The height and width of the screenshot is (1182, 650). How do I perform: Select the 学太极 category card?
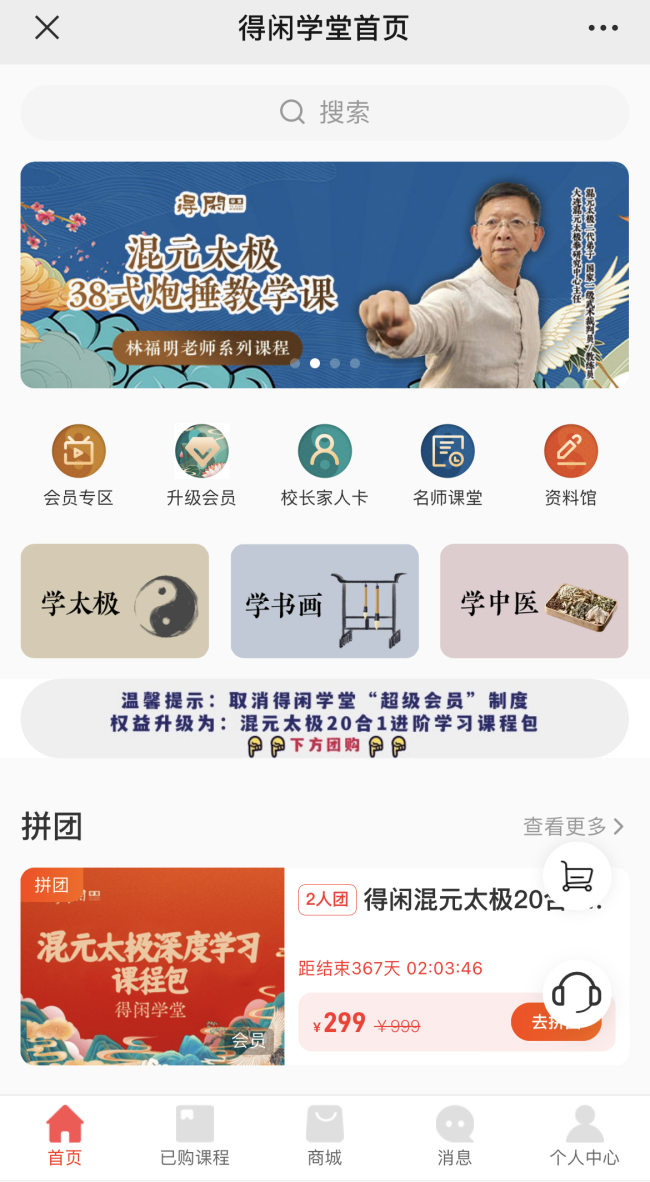pyautogui.click(x=115, y=601)
